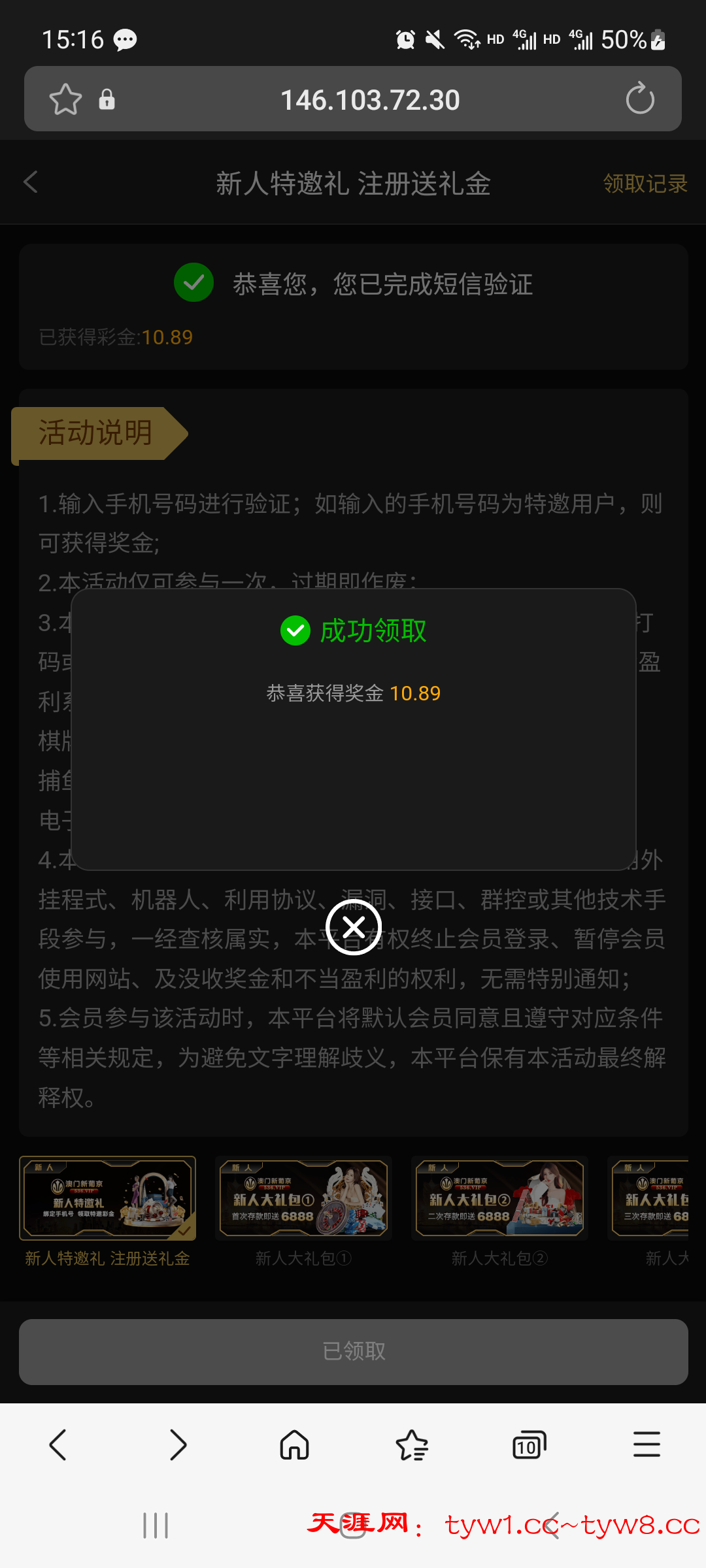Open the browser hamburger menu
Image resolution: width=706 pixels, height=1568 pixels.
click(x=647, y=1445)
